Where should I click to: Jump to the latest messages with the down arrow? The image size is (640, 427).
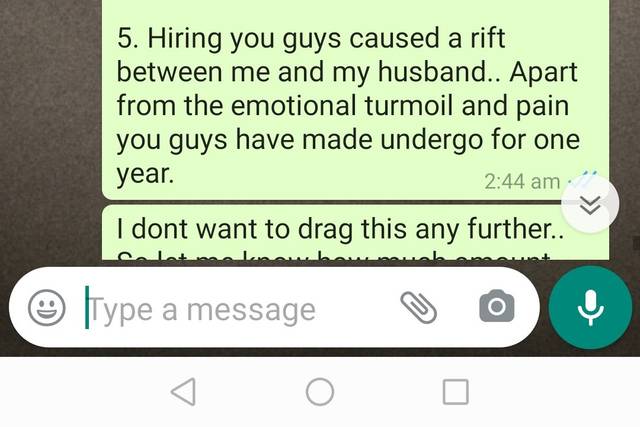click(591, 205)
